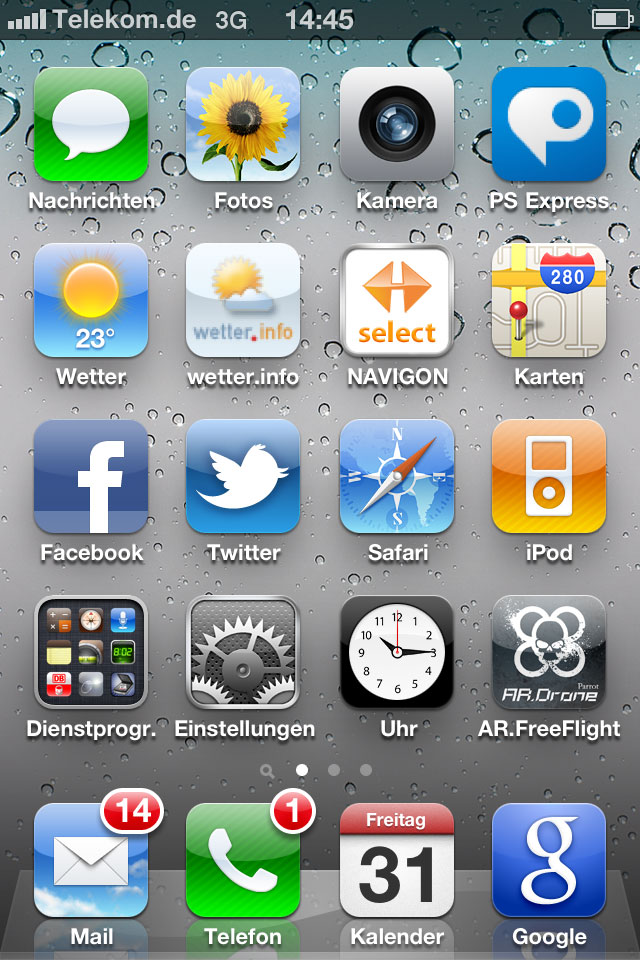Open Telefon with one missed call
This screenshot has width=640, height=960.
(x=243, y=861)
